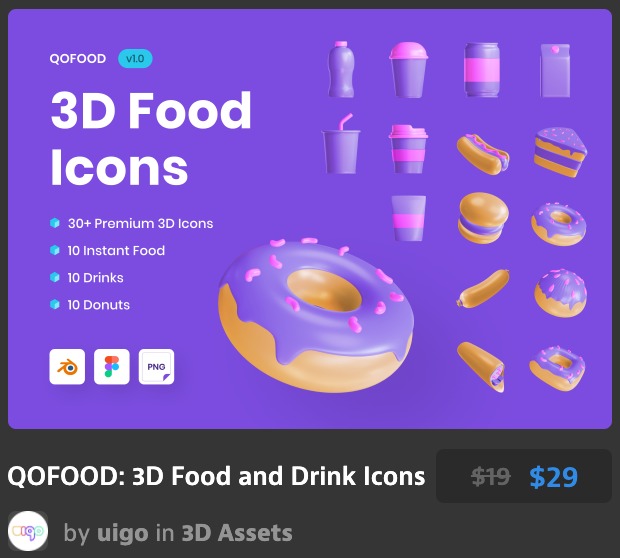This screenshot has height=558, width=620.
Task: Open the QOFOOD: 3D Food and Drink Icons title
Action: [x=216, y=476]
